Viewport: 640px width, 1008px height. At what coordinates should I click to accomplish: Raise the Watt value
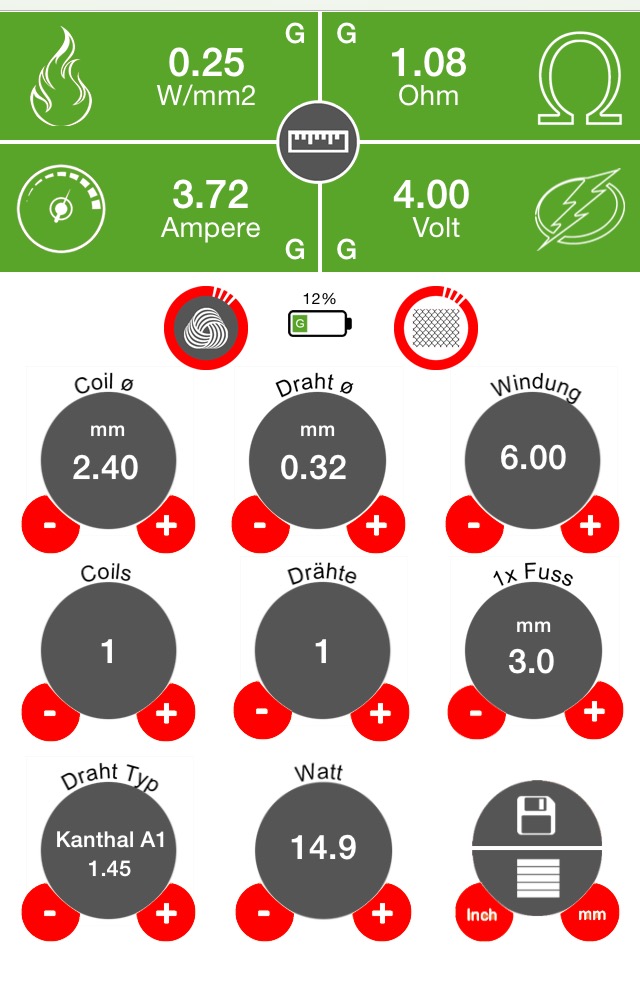(x=382, y=913)
